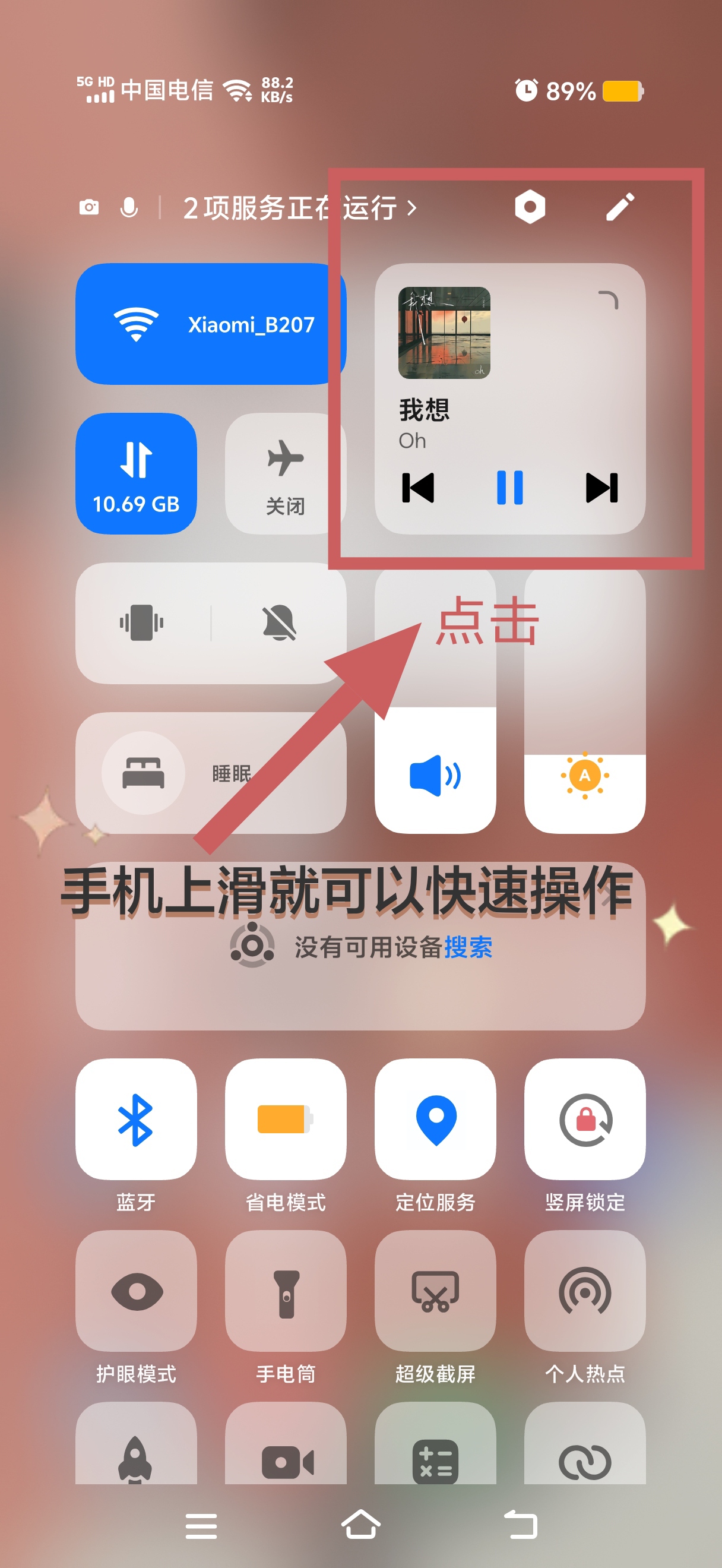
Task: Switch to vibrate mode
Action: [142, 622]
